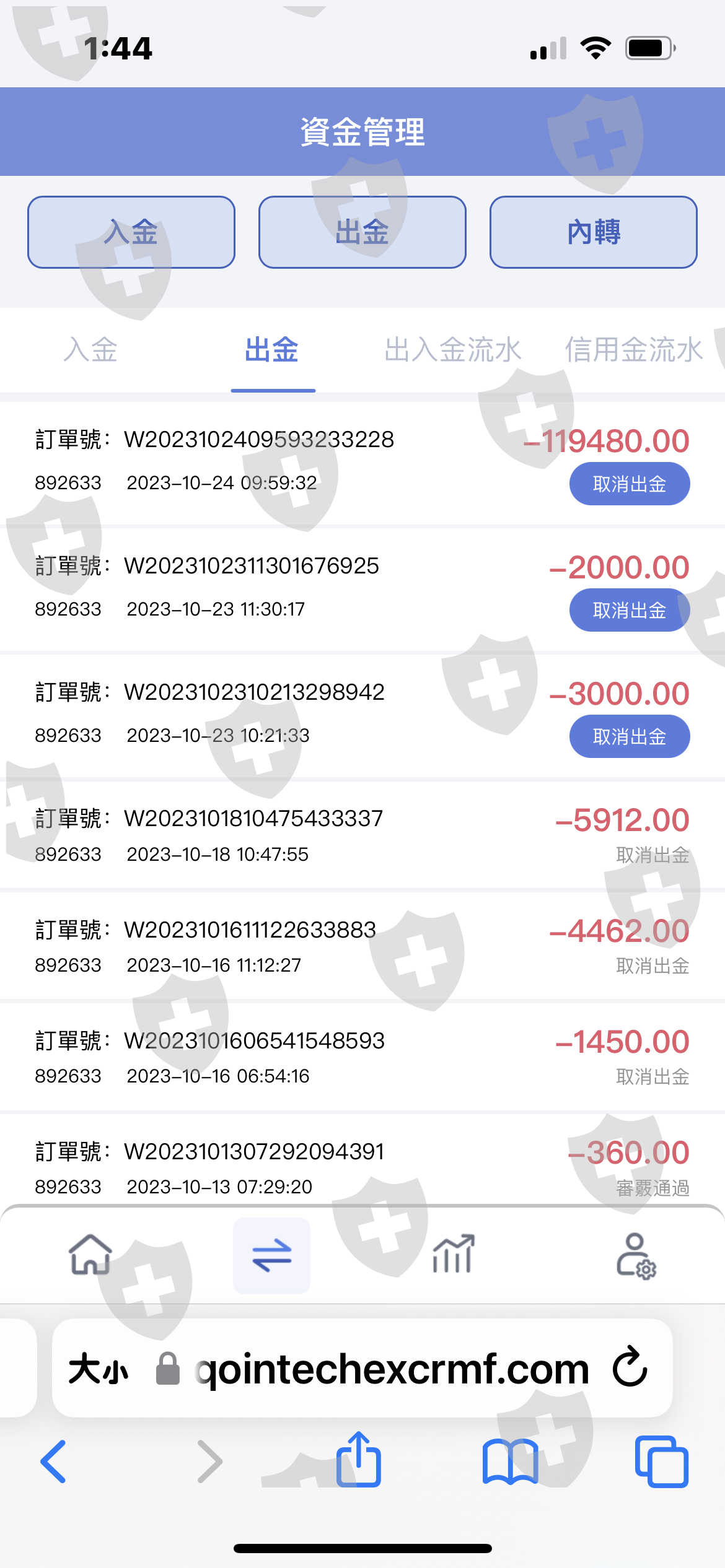This screenshot has height=1568, width=725.
Task: Go to the home icon in bottom navigation
Action: [90, 1255]
